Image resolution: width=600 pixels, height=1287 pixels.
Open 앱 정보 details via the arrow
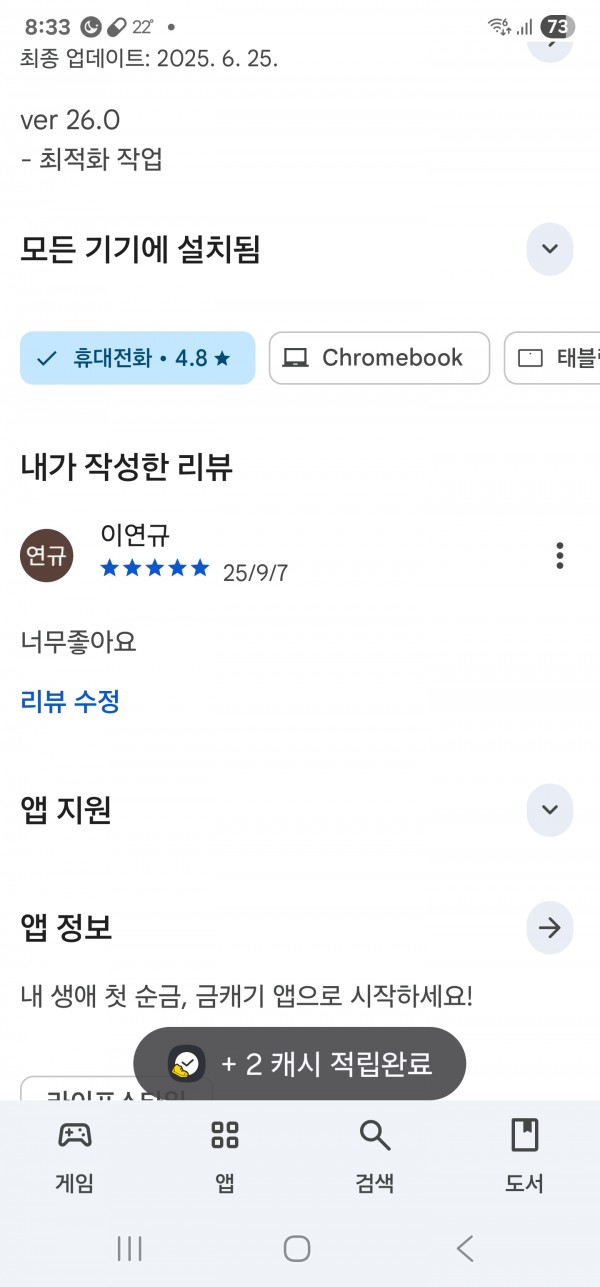pyautogui.click(x=550, y=928)
